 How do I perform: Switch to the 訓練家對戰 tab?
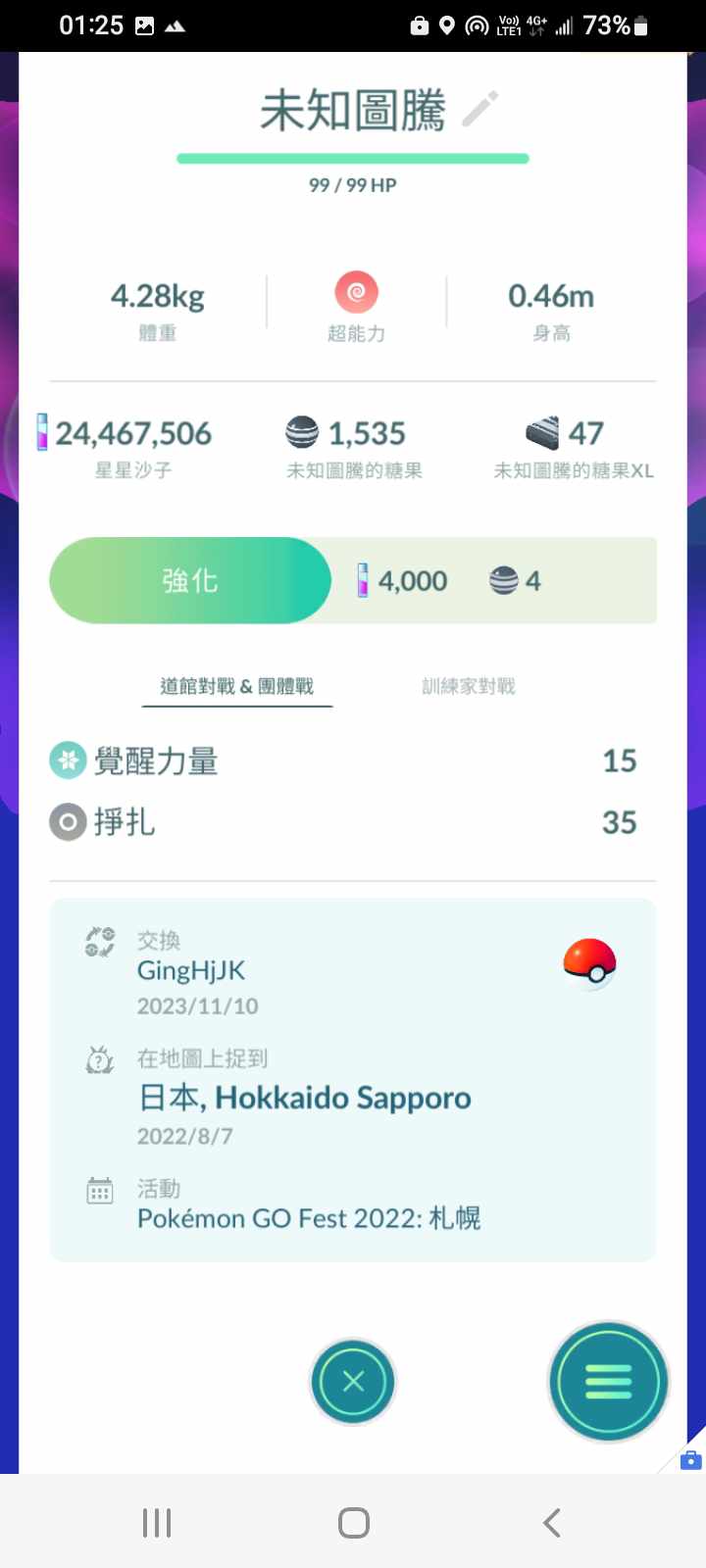coord(468,686)
